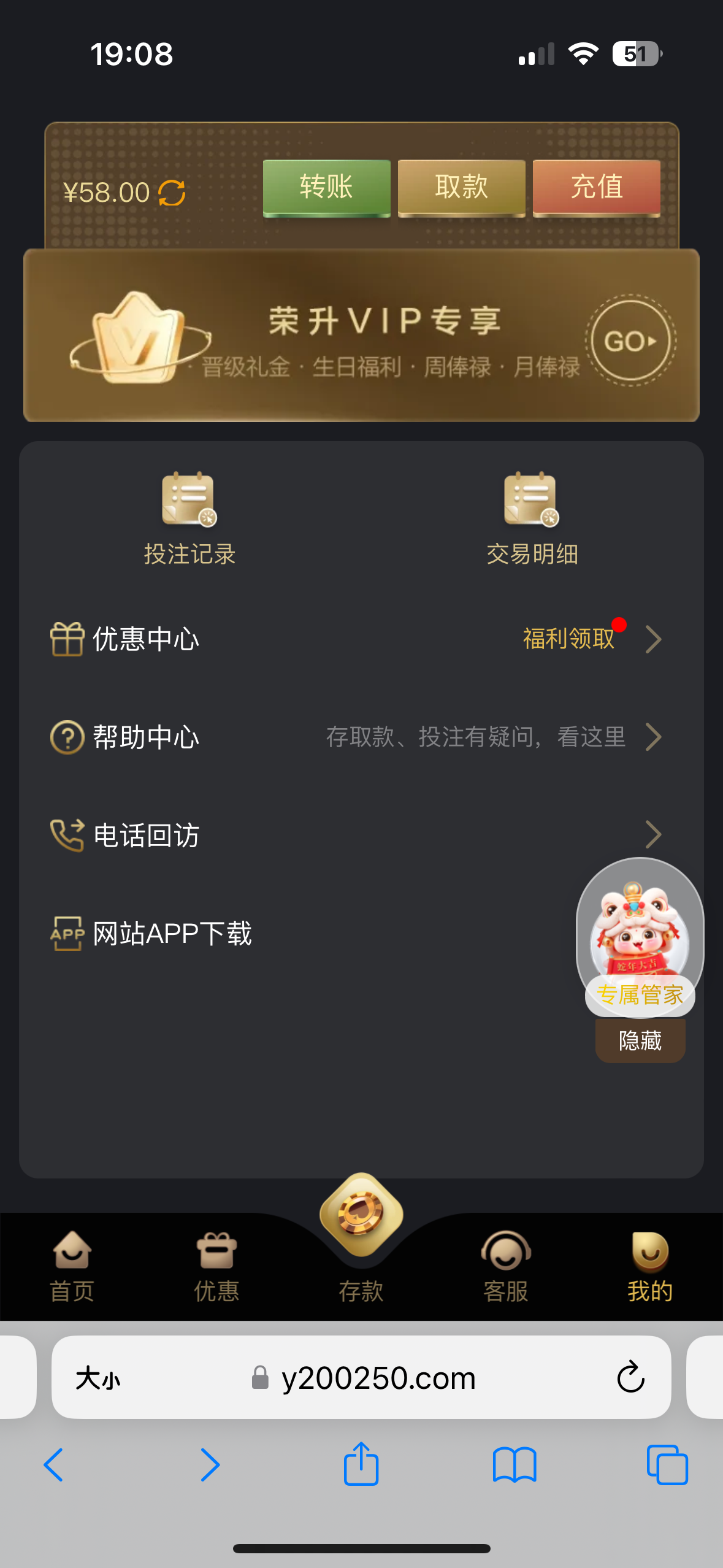Image resolution: width=723 pixels, height=1568 pixels.
Task: Open the 电话回访 callback row
Action: tap(356, 835)
